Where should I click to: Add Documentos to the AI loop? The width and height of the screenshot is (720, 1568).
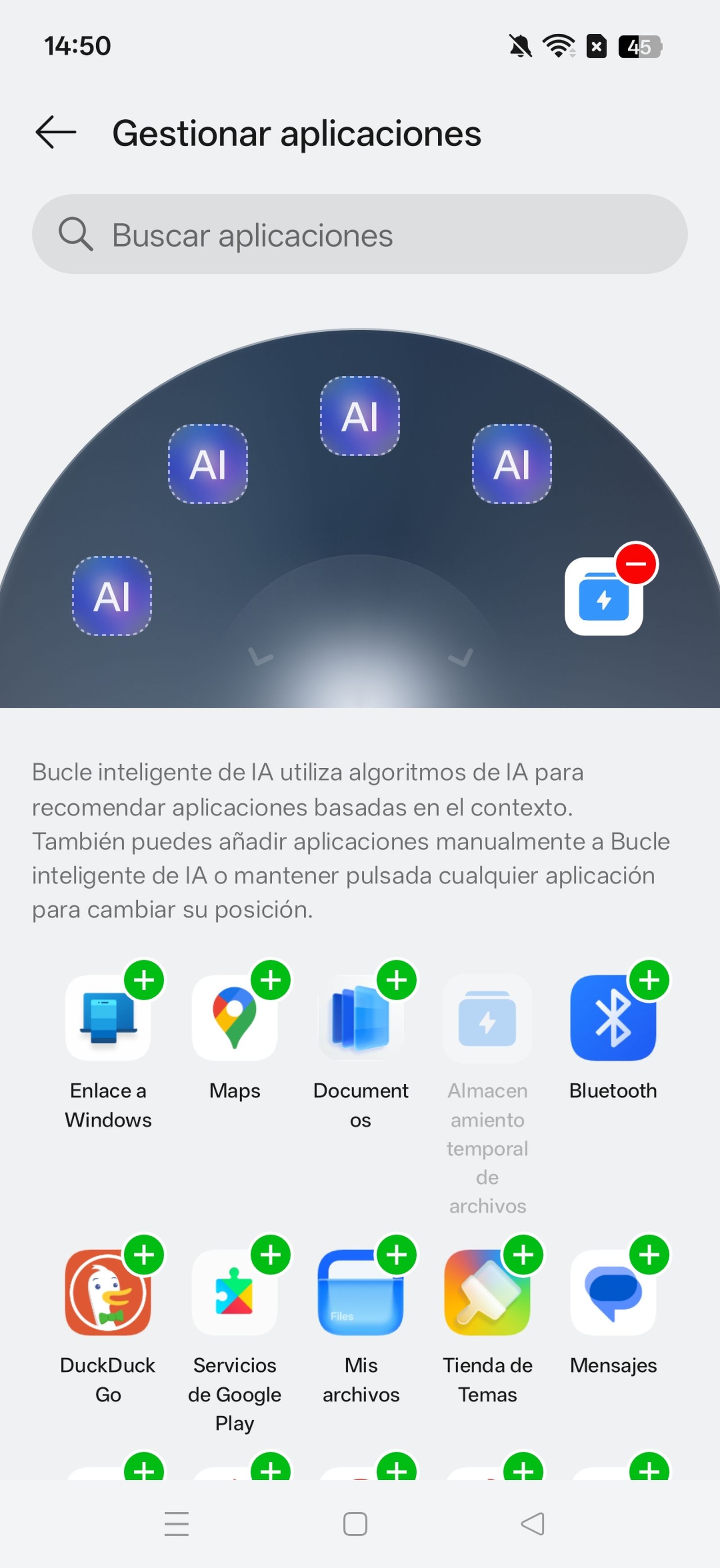(397, 981)
